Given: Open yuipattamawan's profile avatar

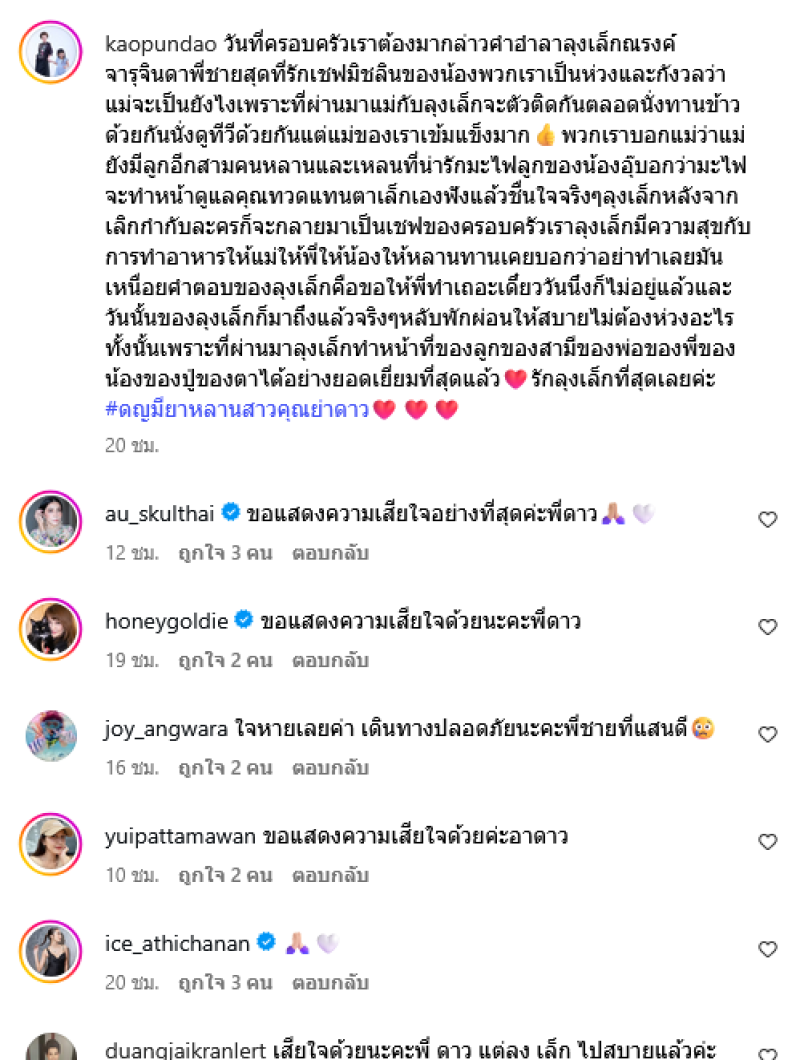Looking at the screenshot, I should 50,845.
